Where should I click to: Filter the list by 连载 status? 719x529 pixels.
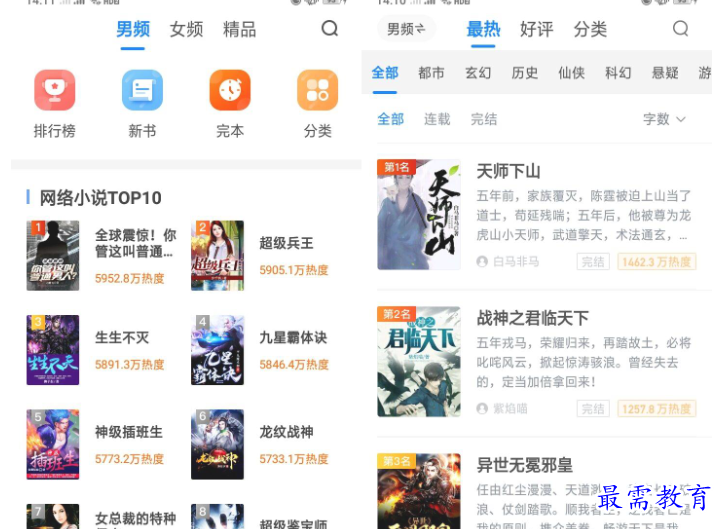pos(437,119)
